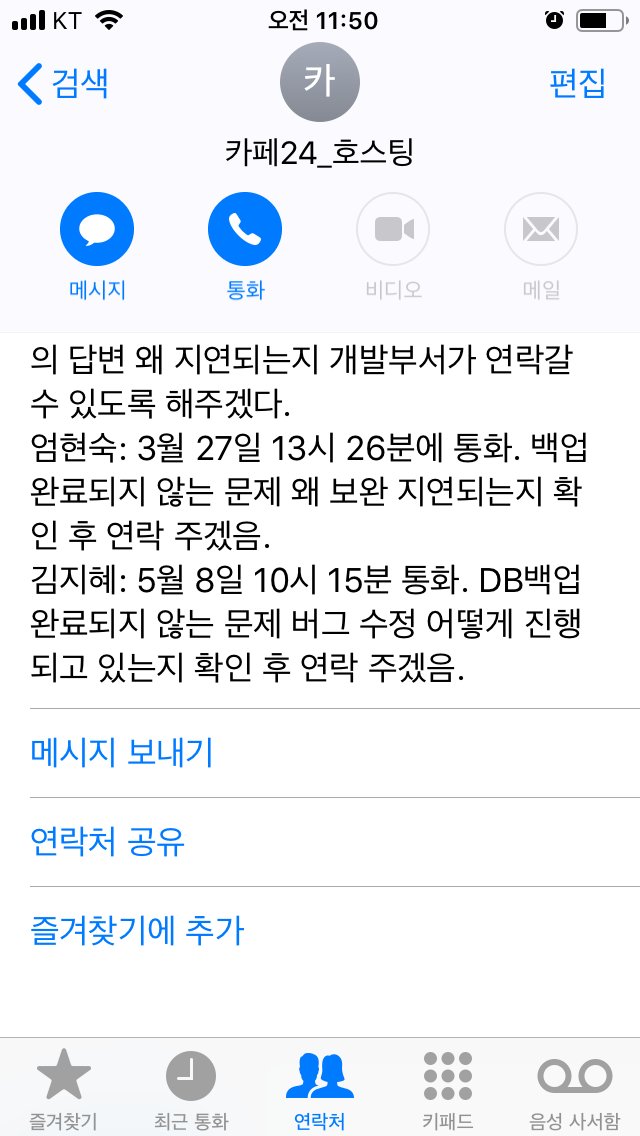The image size is (640, 1136).
Task: Send a message via 메시지 icon
Action: click(x=97, y=230)
